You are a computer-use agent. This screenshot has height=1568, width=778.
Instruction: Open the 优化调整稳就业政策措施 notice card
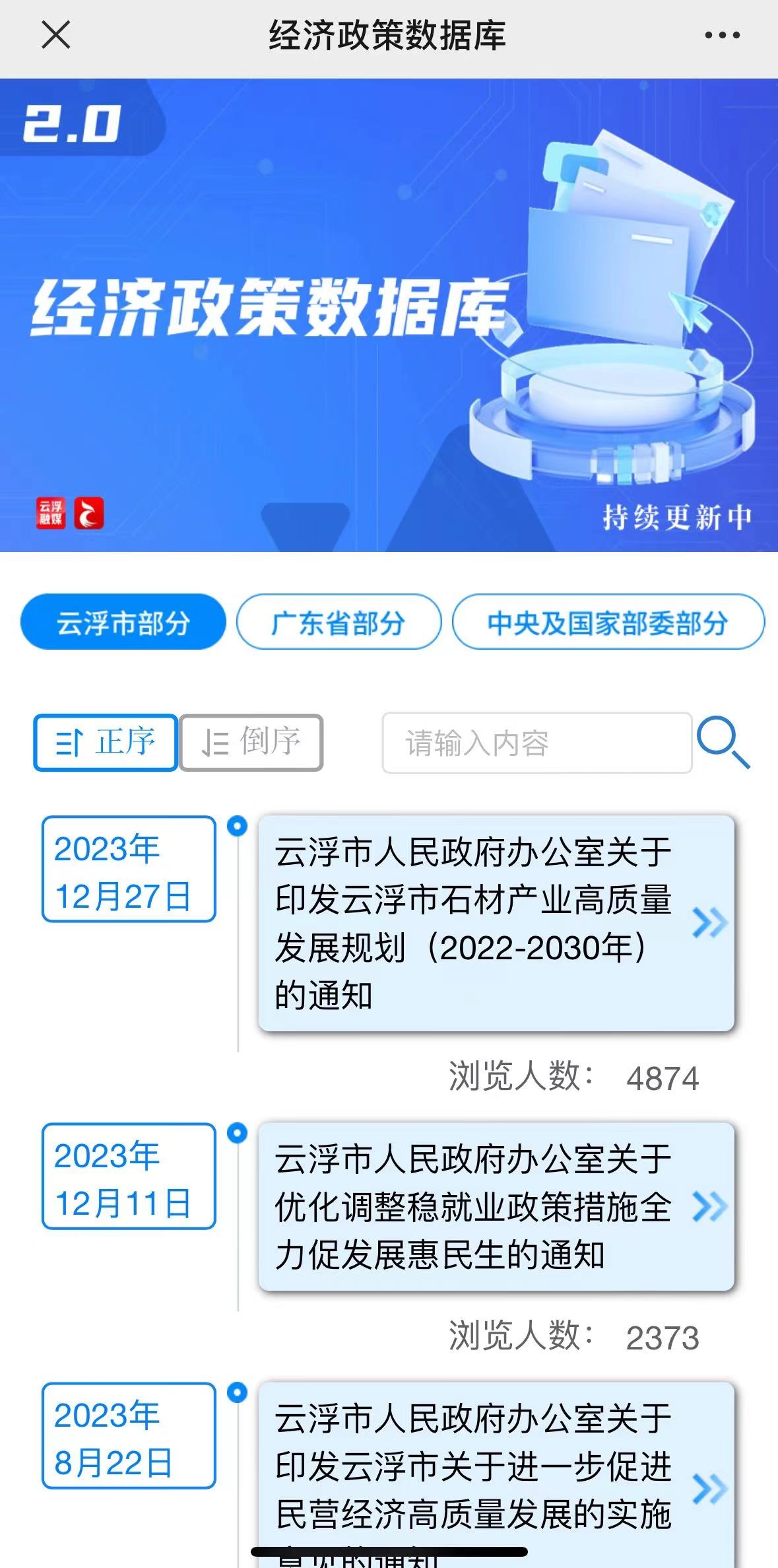point(496,1206)
